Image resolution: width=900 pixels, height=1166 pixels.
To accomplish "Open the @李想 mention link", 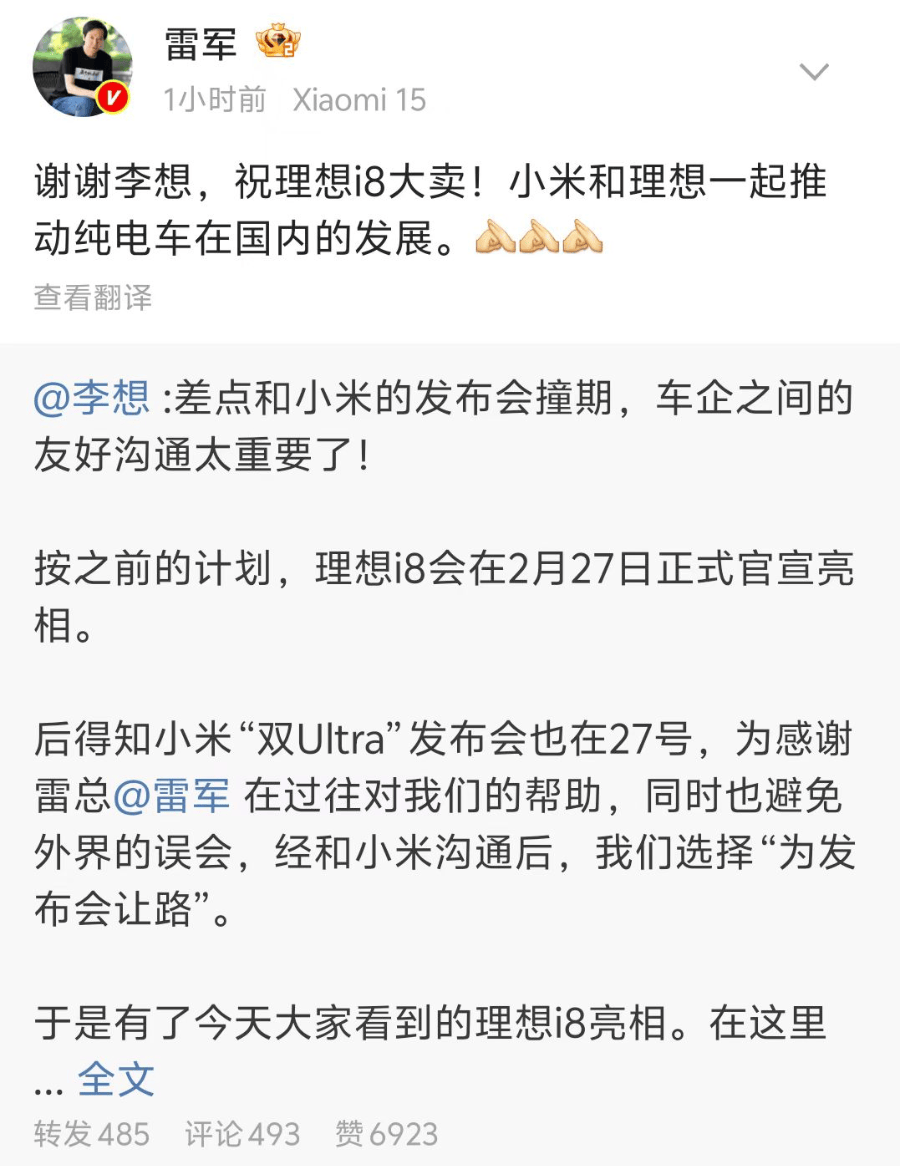I will point(92,398).
